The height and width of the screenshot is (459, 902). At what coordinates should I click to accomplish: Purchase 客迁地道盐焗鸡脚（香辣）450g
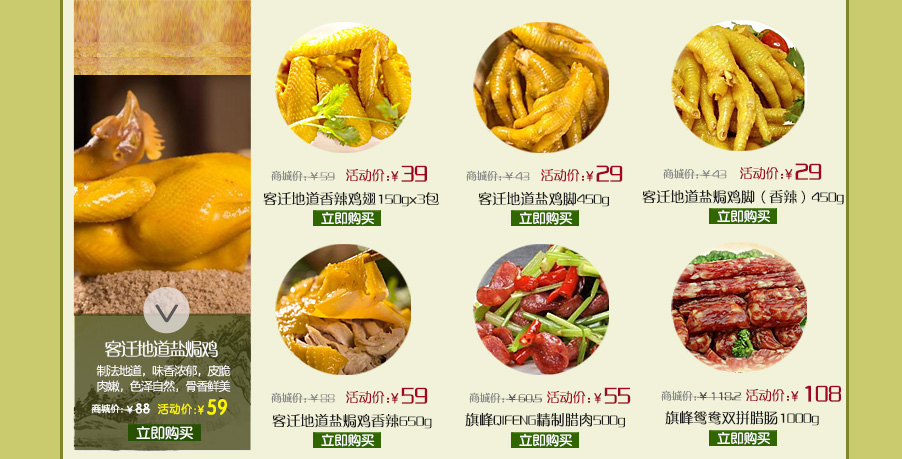click(743, 216)
